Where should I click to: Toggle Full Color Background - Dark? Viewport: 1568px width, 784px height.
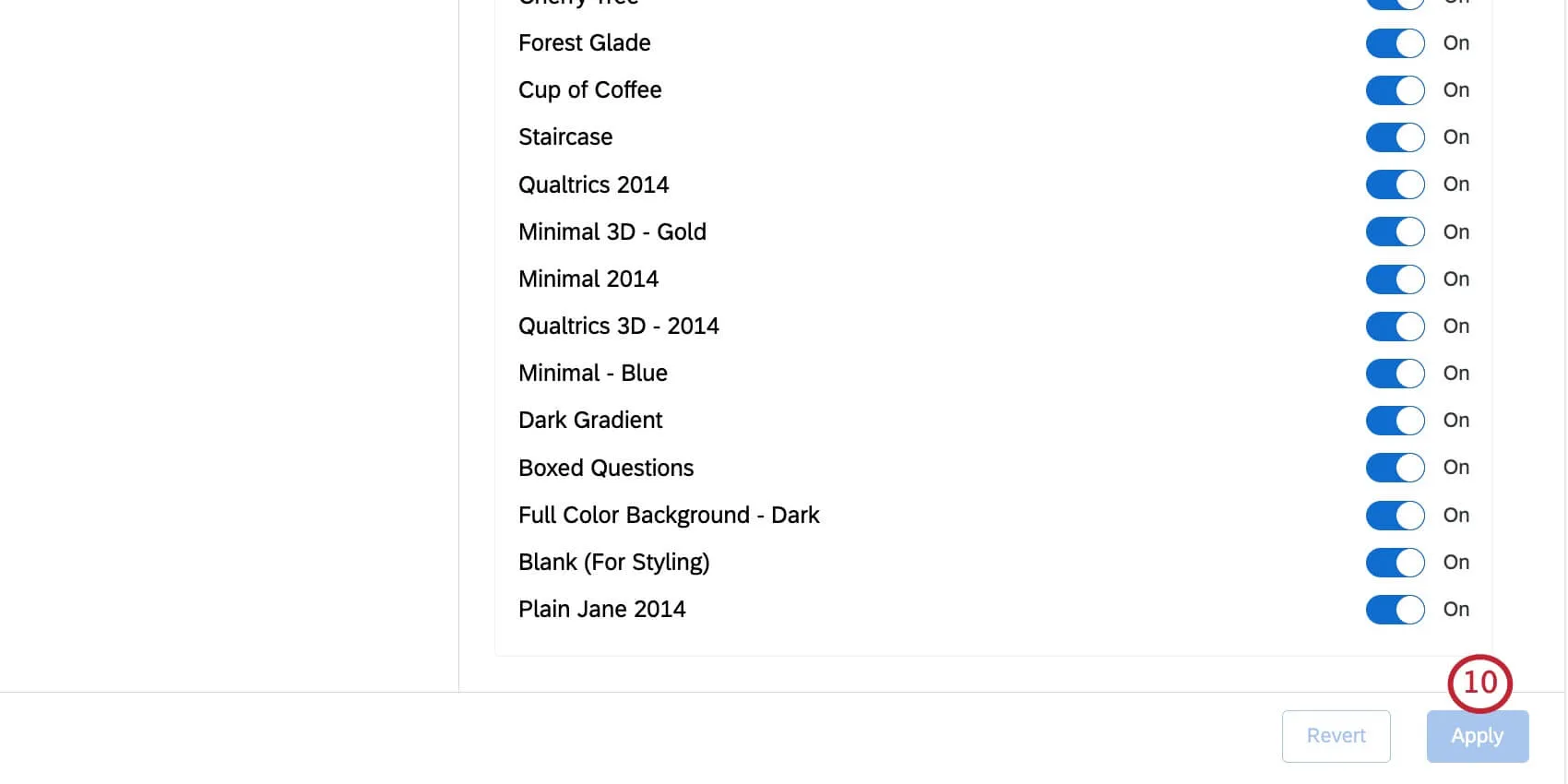coord(1395,516)
